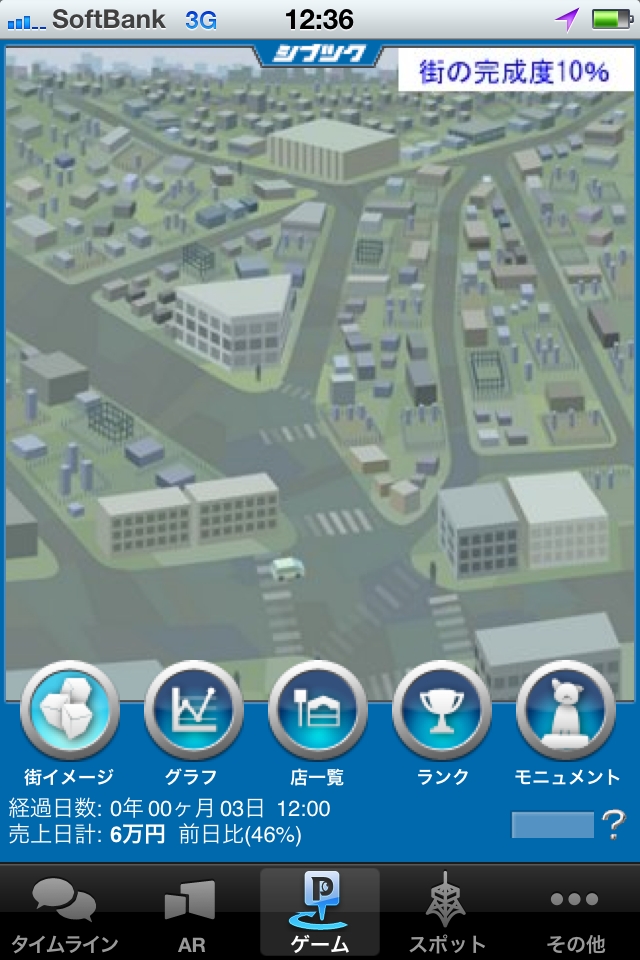Viewport: 640px width, 960px height.
Task: Open the モニュメント monument section
Action: tap(565, 712)
